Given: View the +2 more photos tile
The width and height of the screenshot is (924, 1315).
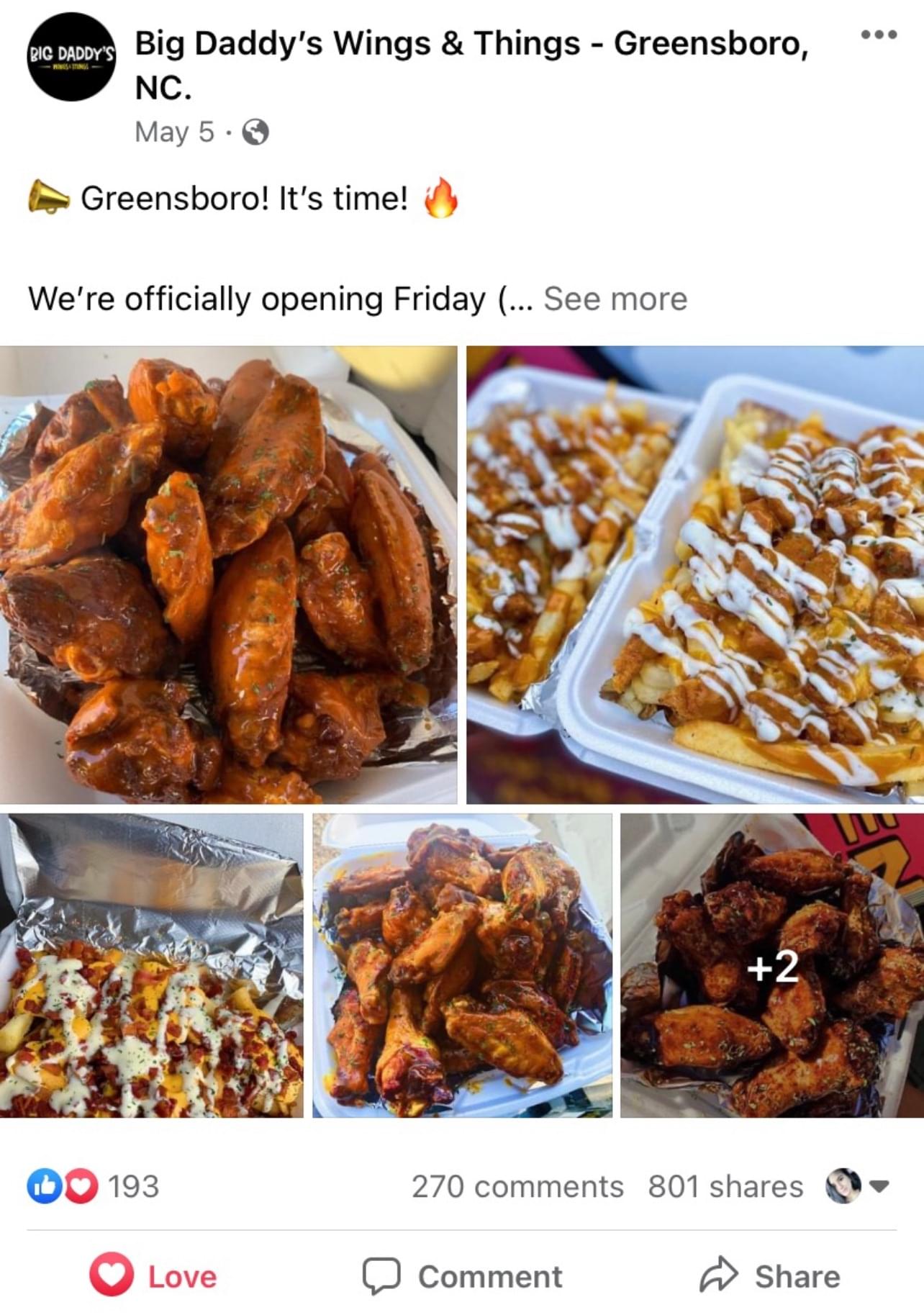Looking at the screenshot, I should pyautogui.click(x=772, y=965).
